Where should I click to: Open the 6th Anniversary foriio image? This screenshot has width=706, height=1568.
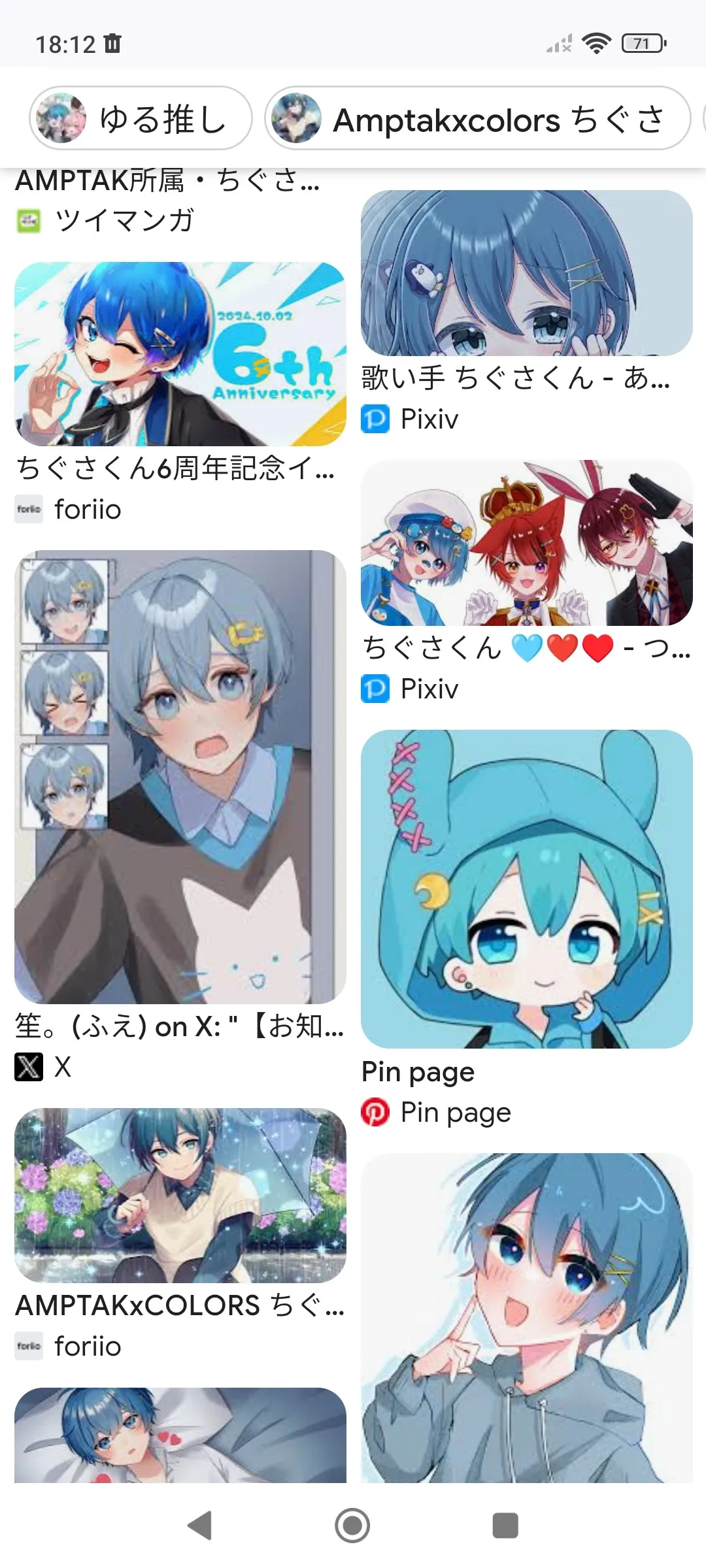pyautogui.click(x=180, y=354)
